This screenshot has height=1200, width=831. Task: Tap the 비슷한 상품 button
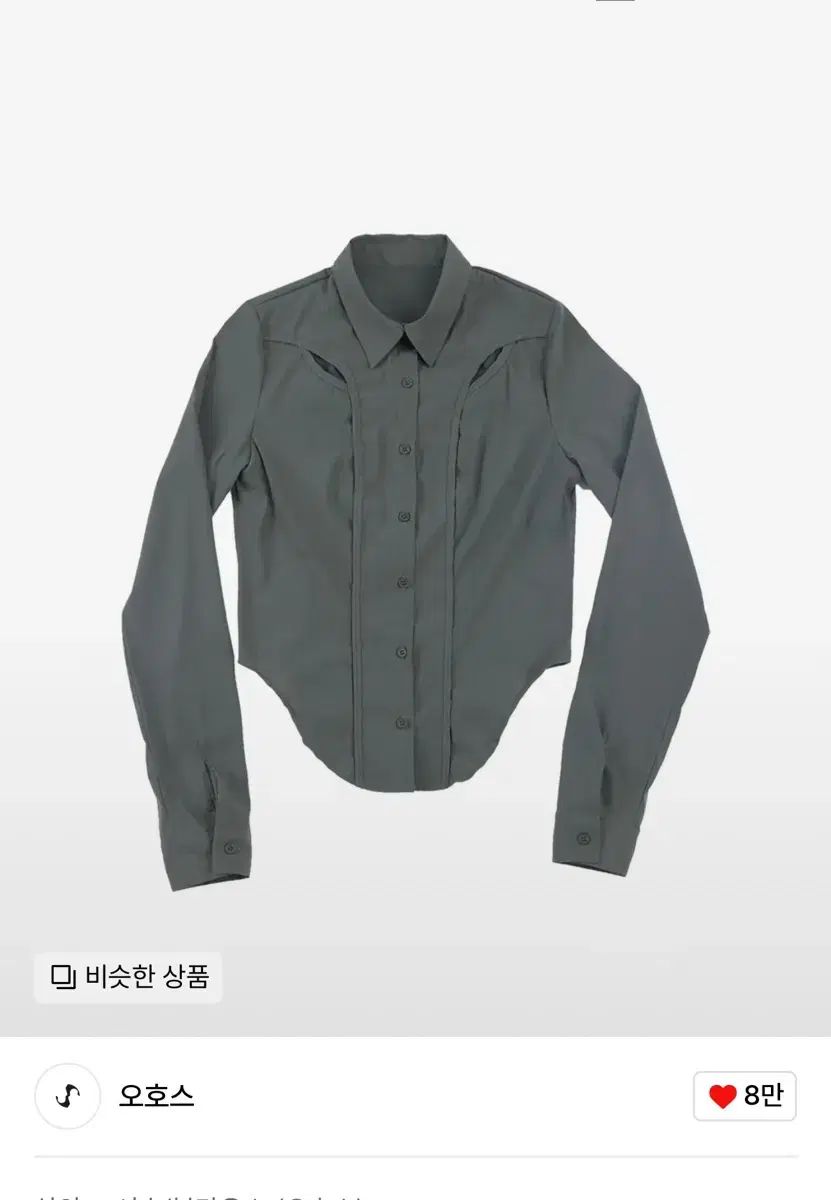click(129, 977)
